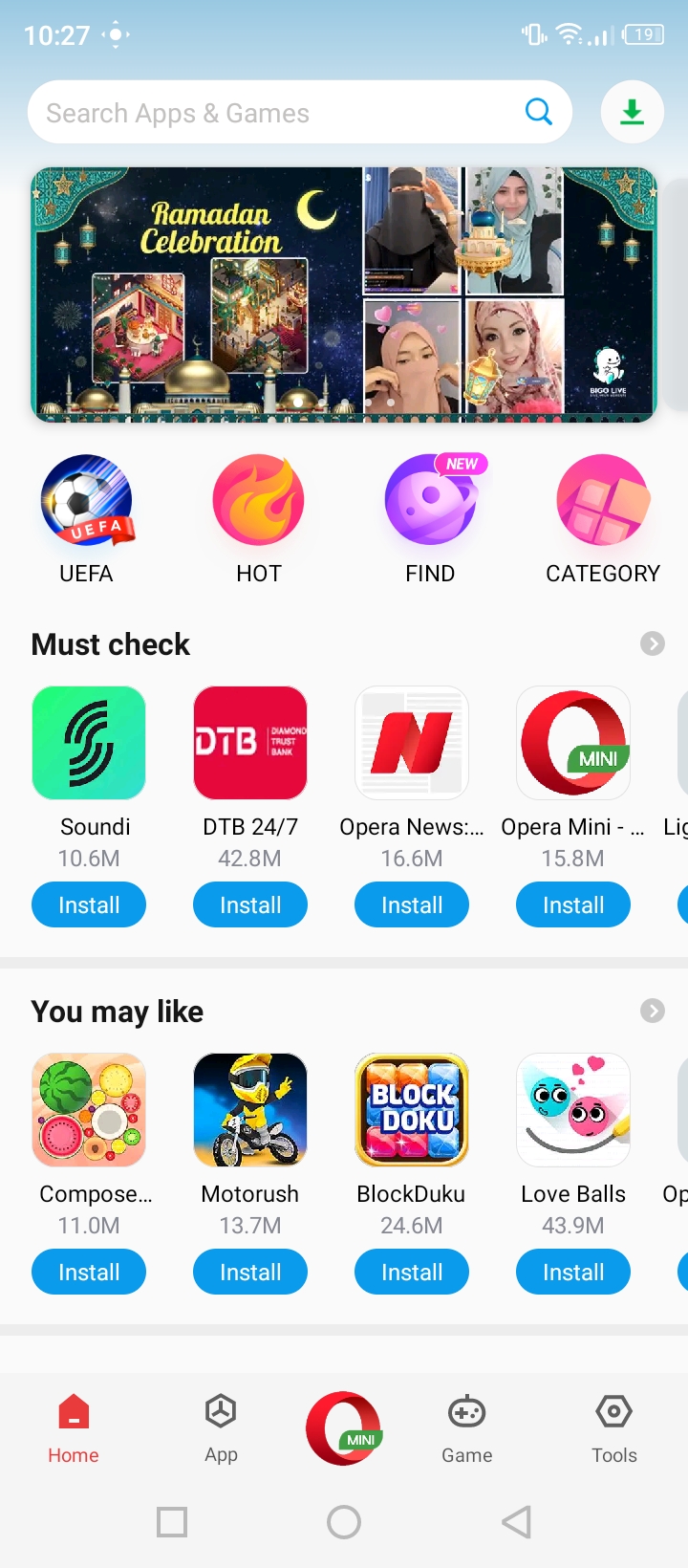Screen dimensions: 688x1568
Task: Open the Ramadan Celebration banner
Action: click(x=344, y=294)
